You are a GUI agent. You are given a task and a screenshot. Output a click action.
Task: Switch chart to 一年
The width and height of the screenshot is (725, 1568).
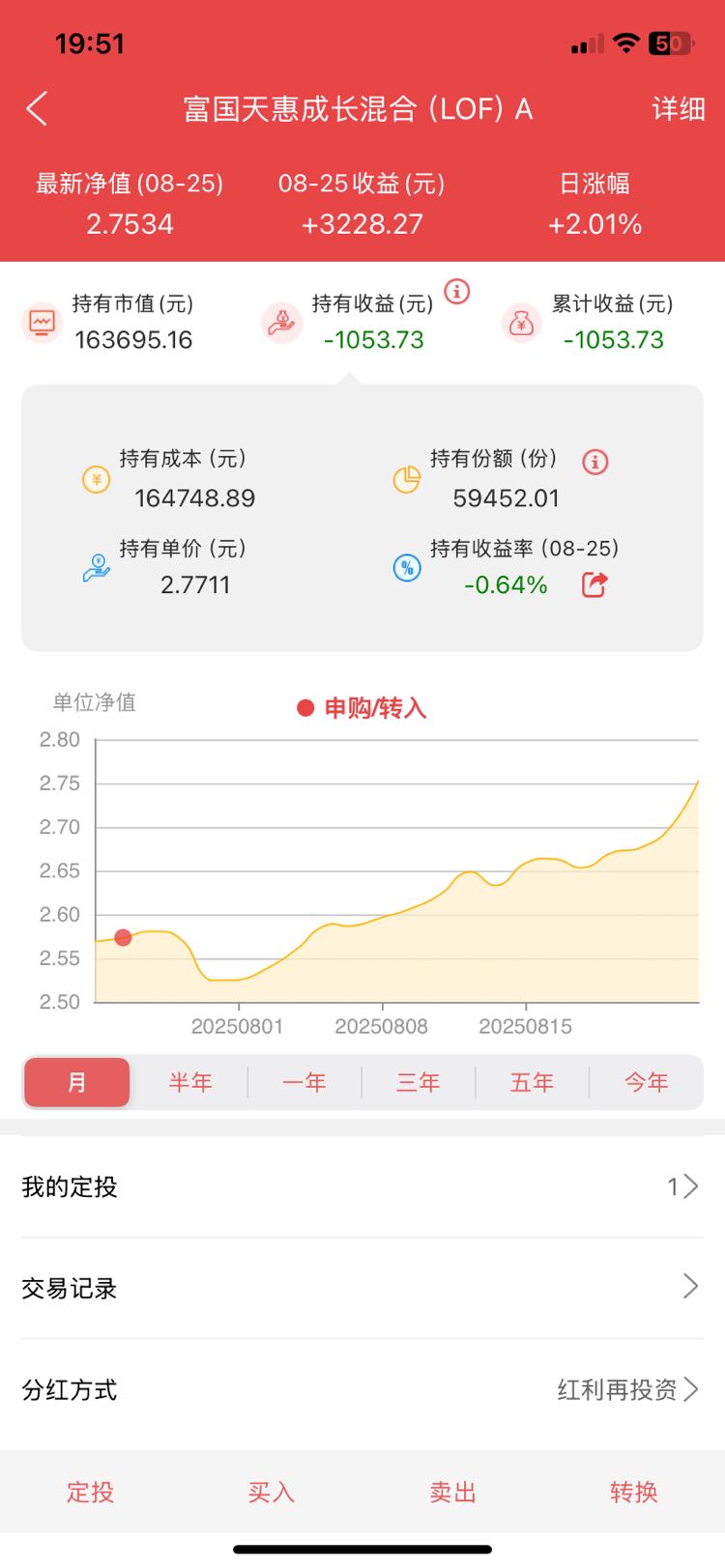(304, 1082)
